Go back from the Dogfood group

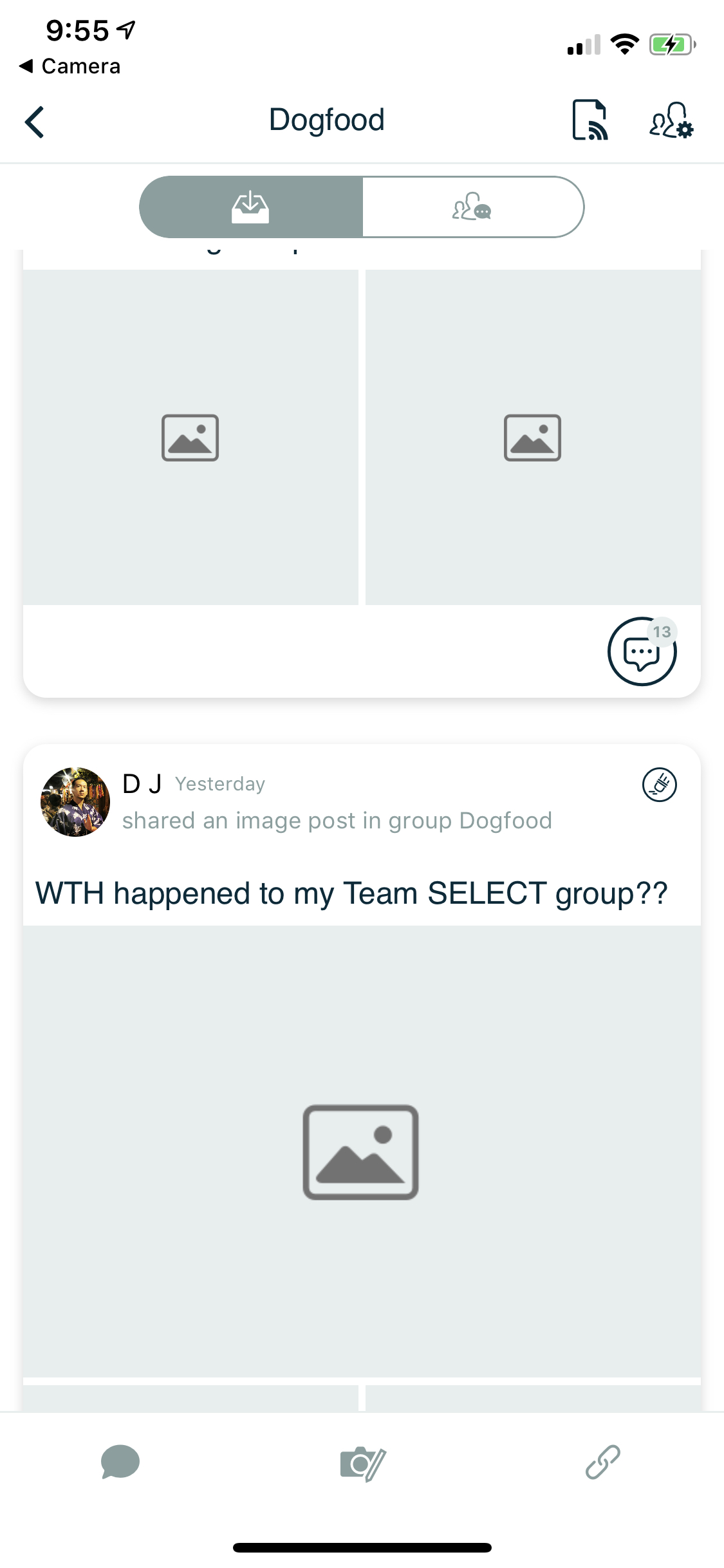click(35, 122)
